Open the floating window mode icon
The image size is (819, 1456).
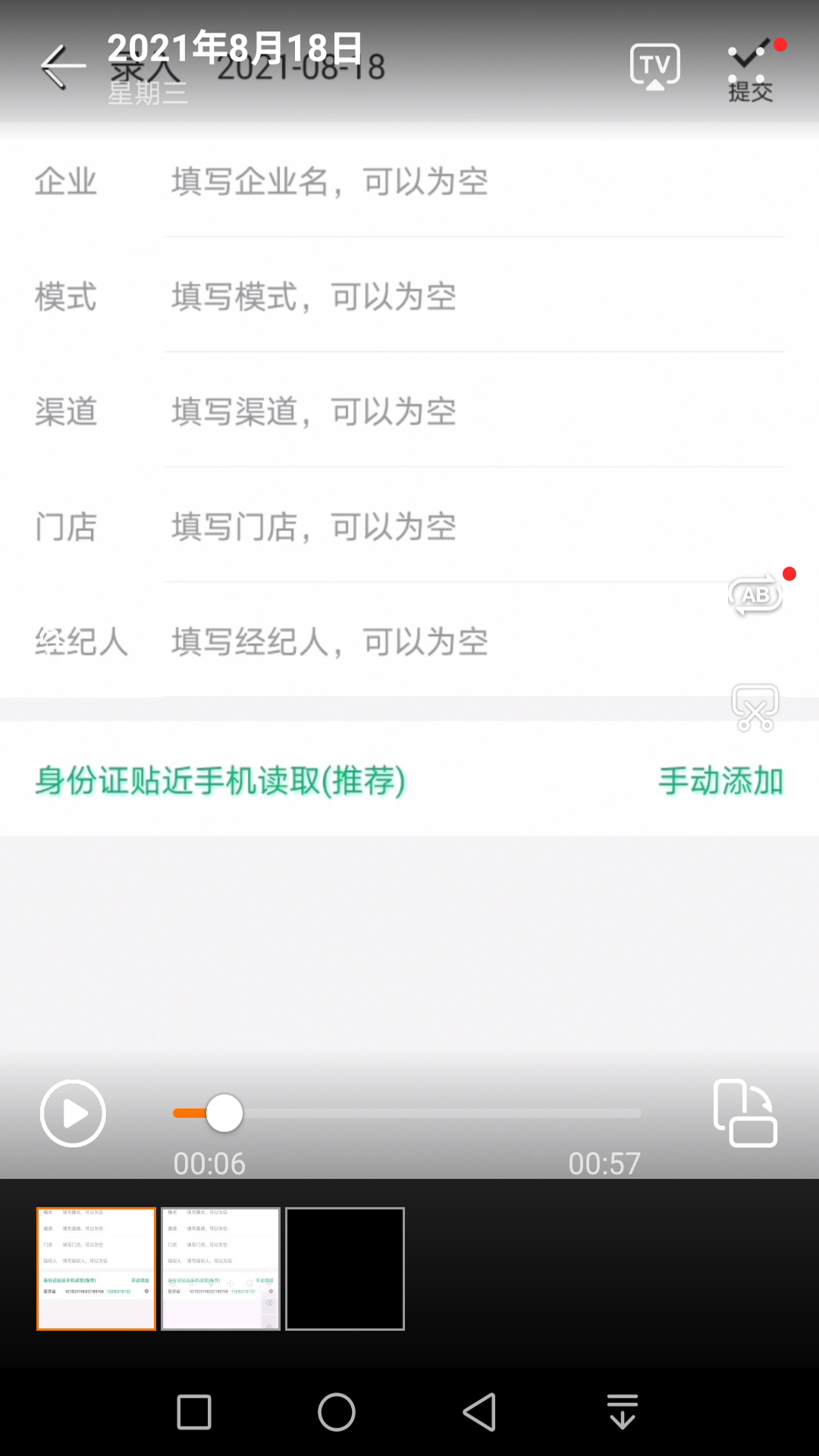tap(745, 1113)
